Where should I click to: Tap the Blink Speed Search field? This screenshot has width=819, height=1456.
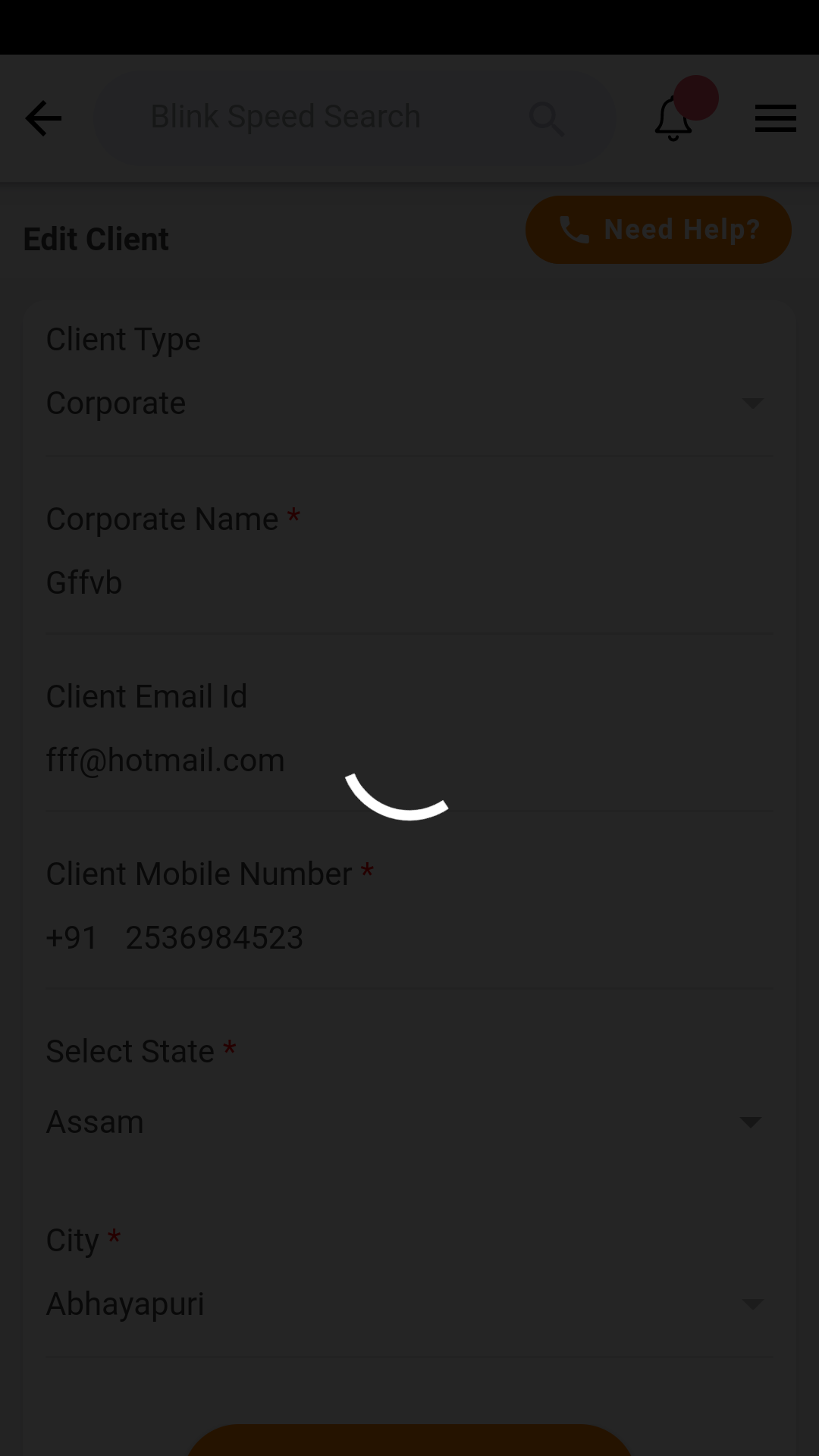[318, 118]
